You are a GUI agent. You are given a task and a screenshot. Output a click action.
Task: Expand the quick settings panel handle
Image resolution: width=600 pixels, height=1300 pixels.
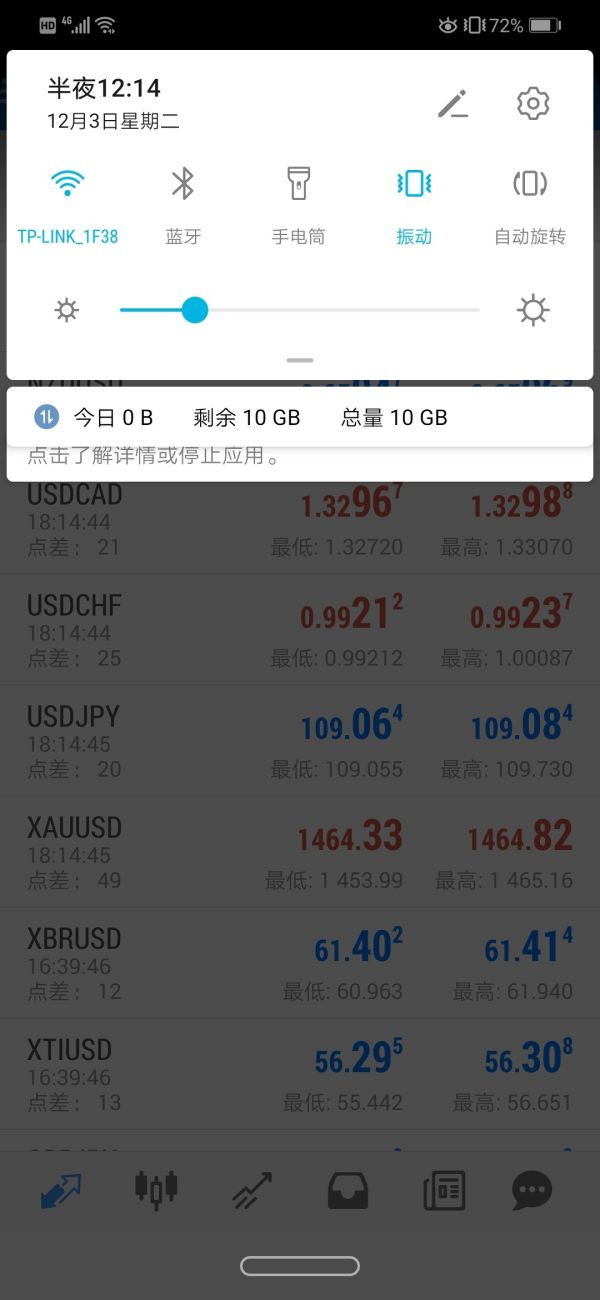(x=300, y=360)
